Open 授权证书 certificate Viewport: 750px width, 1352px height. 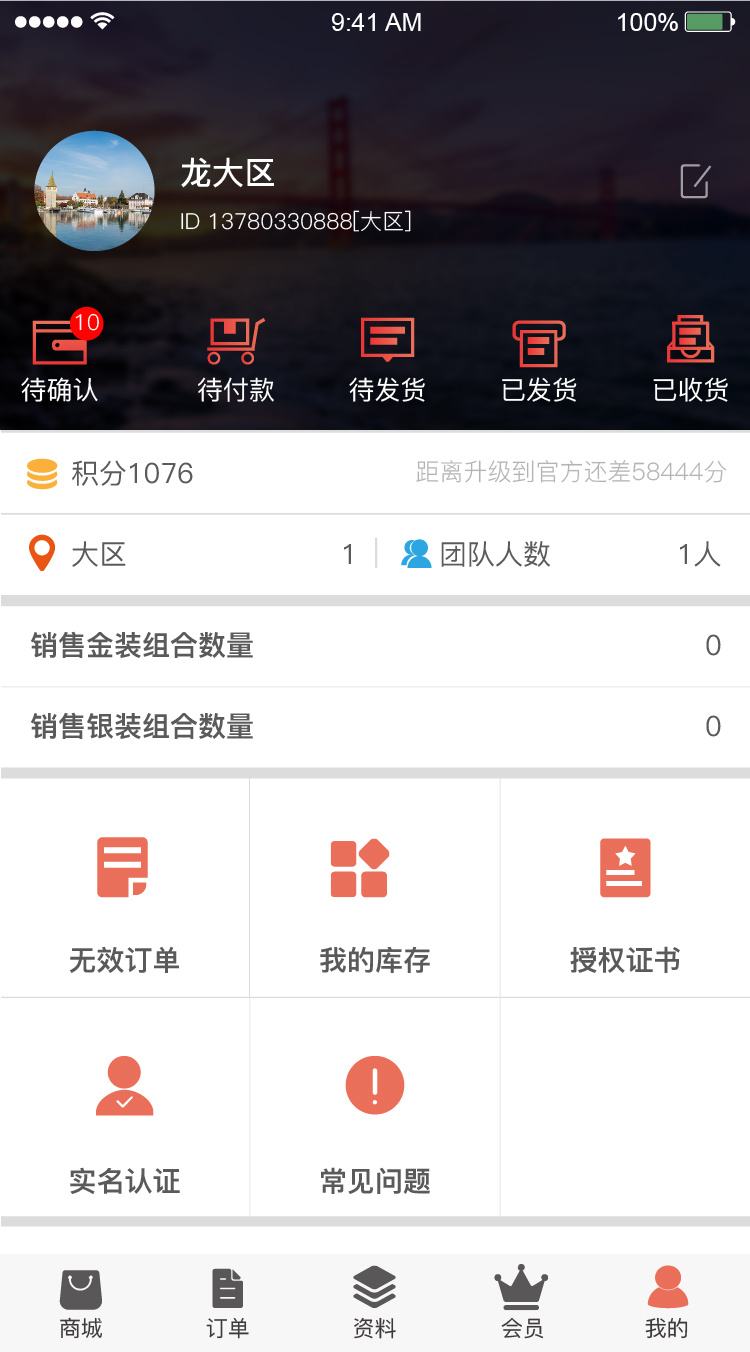pyautogui.click(x=625, y=889)
